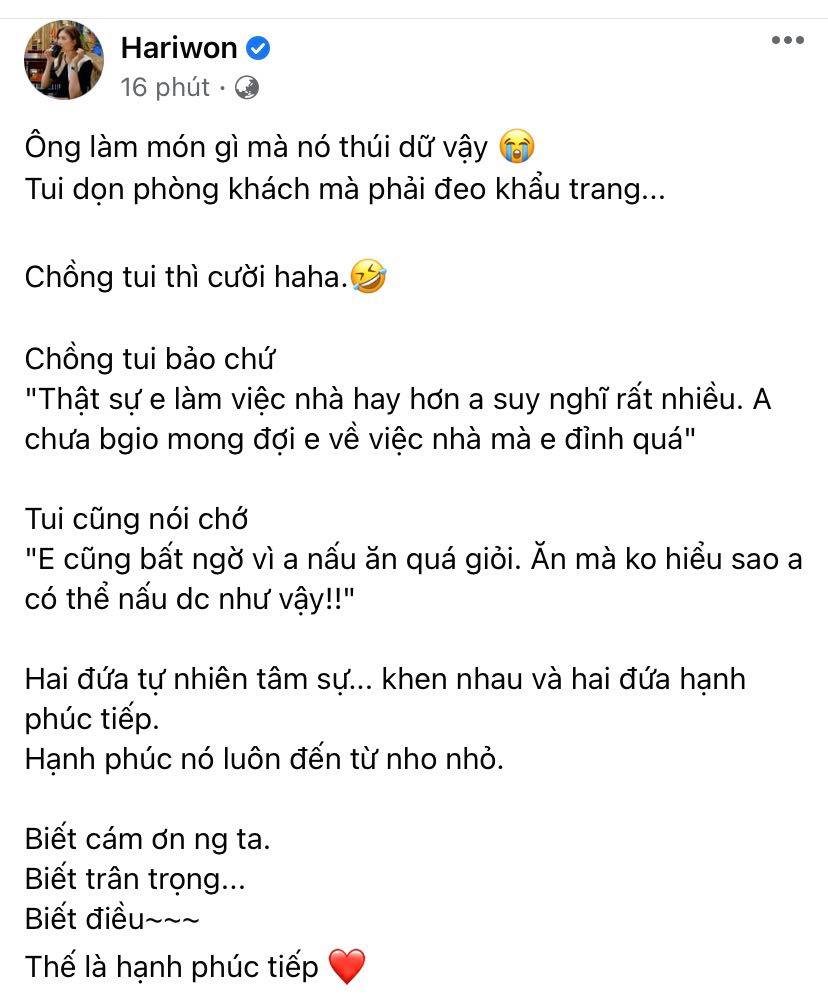The image size is (828, 997).
Task: Click the blue verified badge next to Hariwon
Action: [x=257, y=47]
